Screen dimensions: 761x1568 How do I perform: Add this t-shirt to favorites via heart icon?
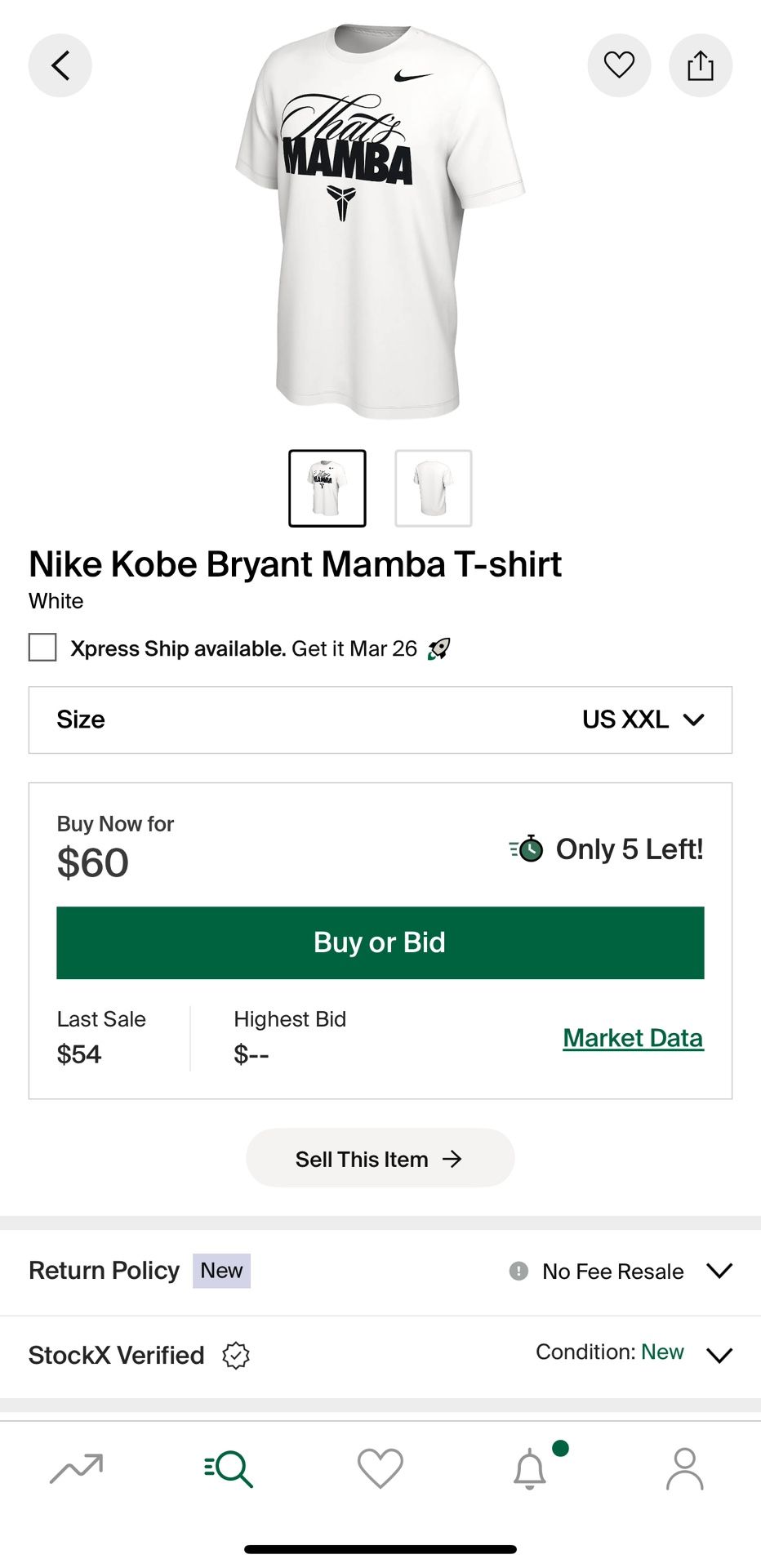(619, 65)
